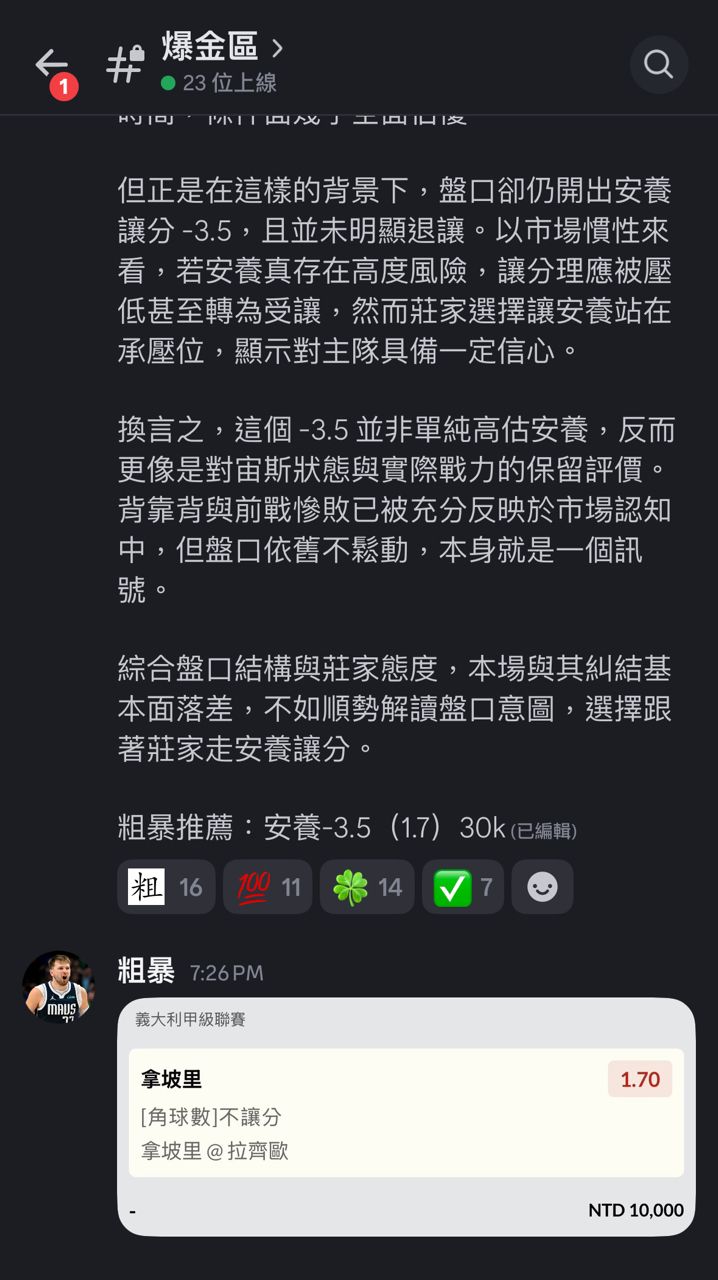
Task: Search within this channel
Action: click(x=658, y=65)
